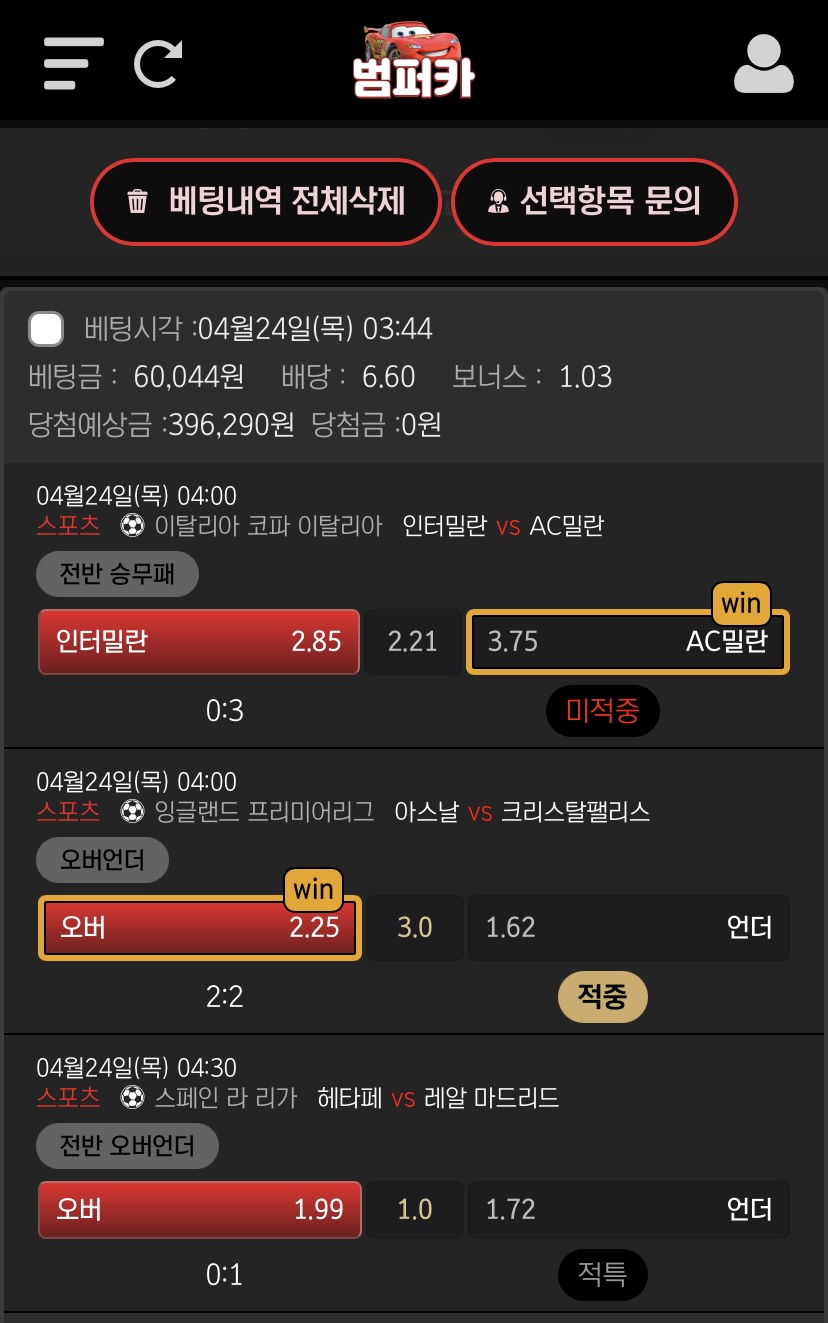Tap 선택항목 문의 button
Viewport: 828px width, 1323px height.
[594, 201]
